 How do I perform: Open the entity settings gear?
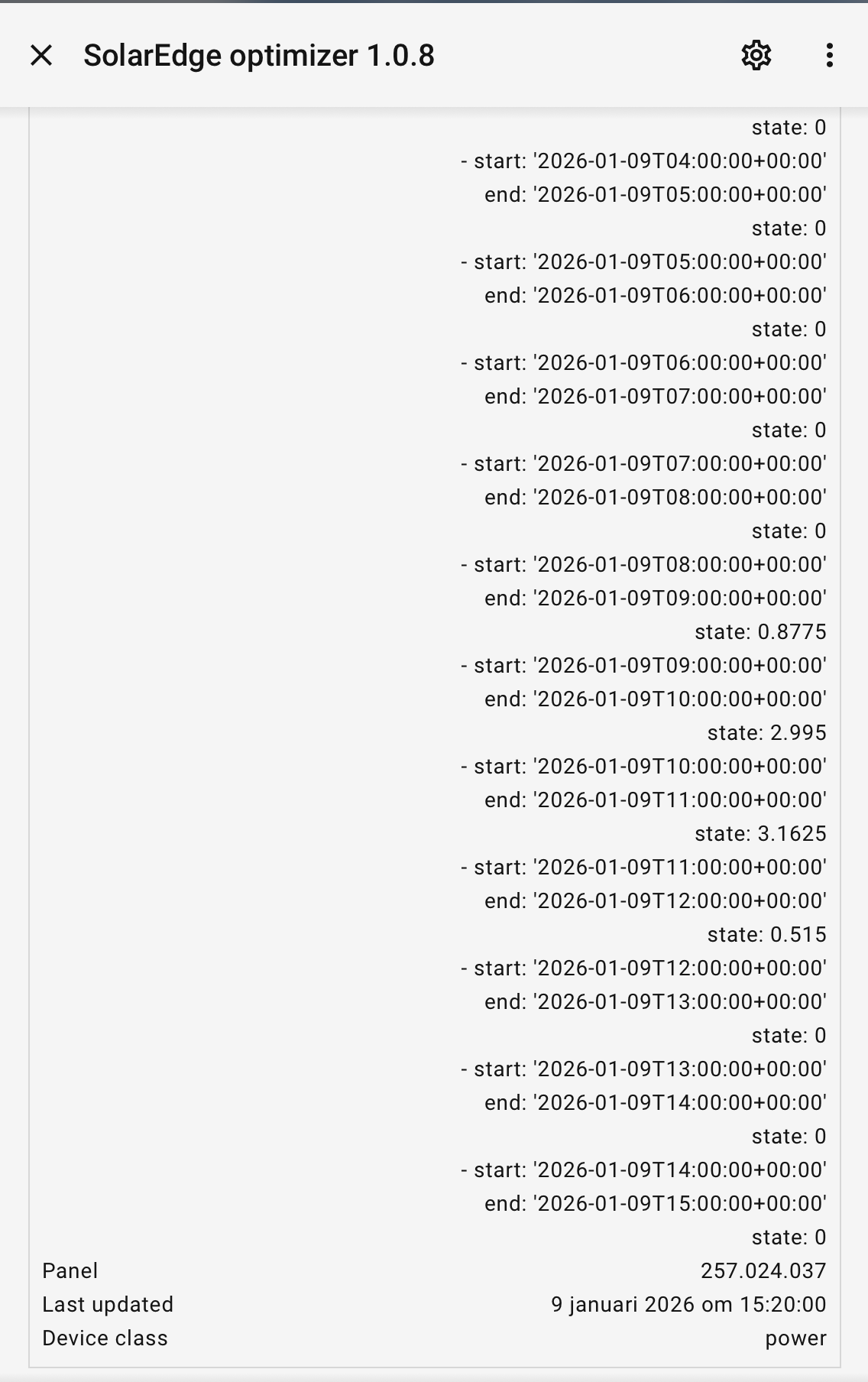point(756,55)
